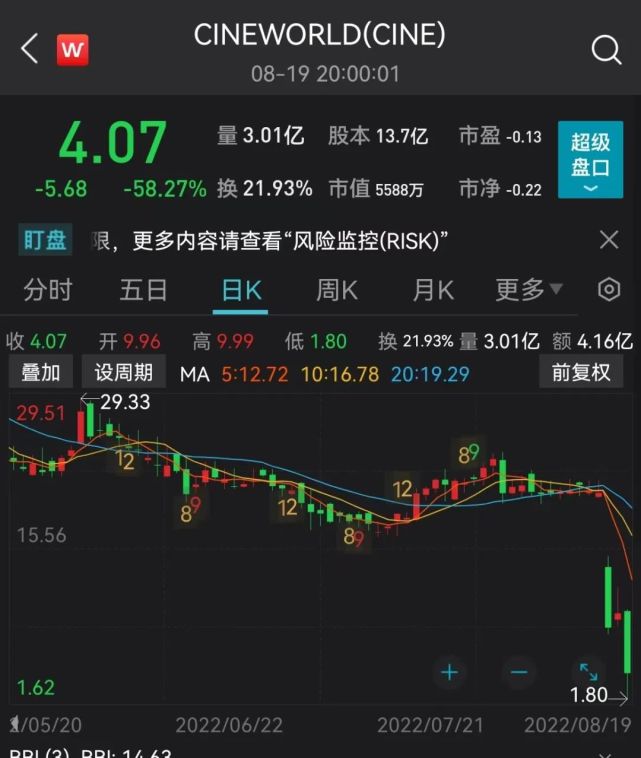Change the 前复权 adjustment option
641x758 pixels.
pos(581,373)
